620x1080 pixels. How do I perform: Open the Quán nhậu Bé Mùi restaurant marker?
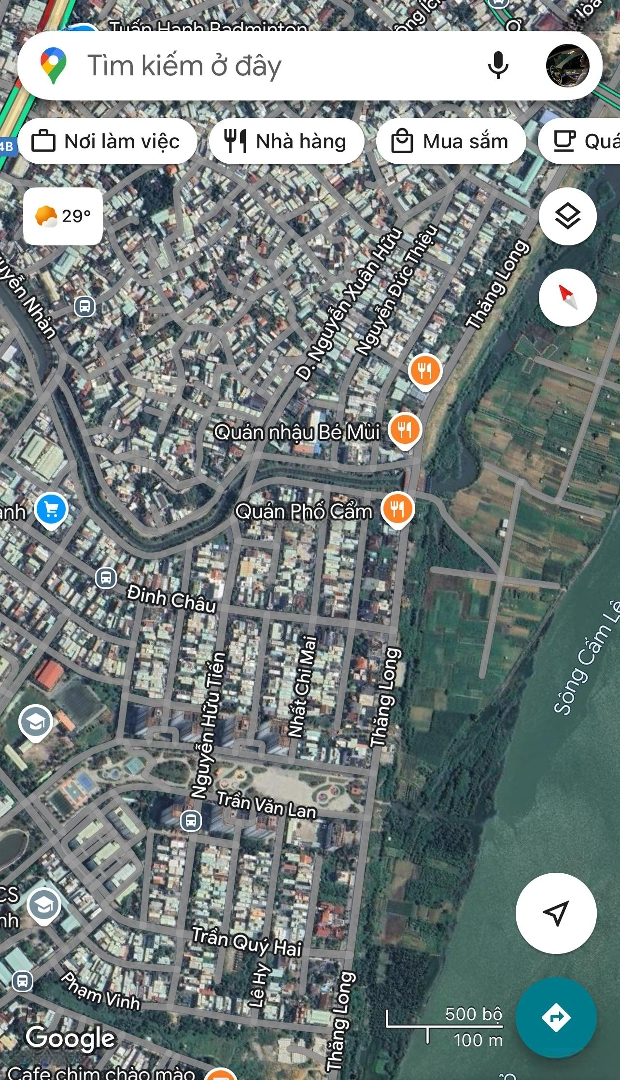[405, 431]
